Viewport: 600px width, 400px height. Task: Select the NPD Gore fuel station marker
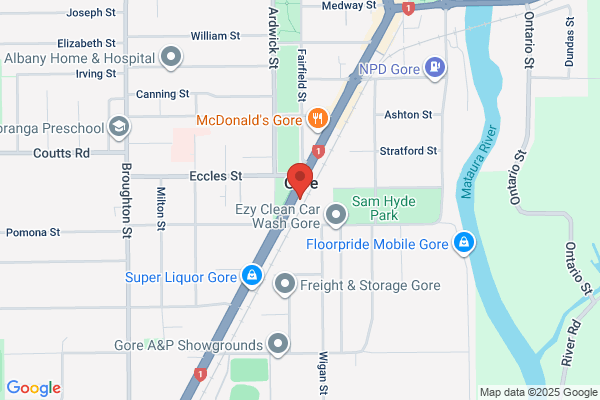pos(435,68)
